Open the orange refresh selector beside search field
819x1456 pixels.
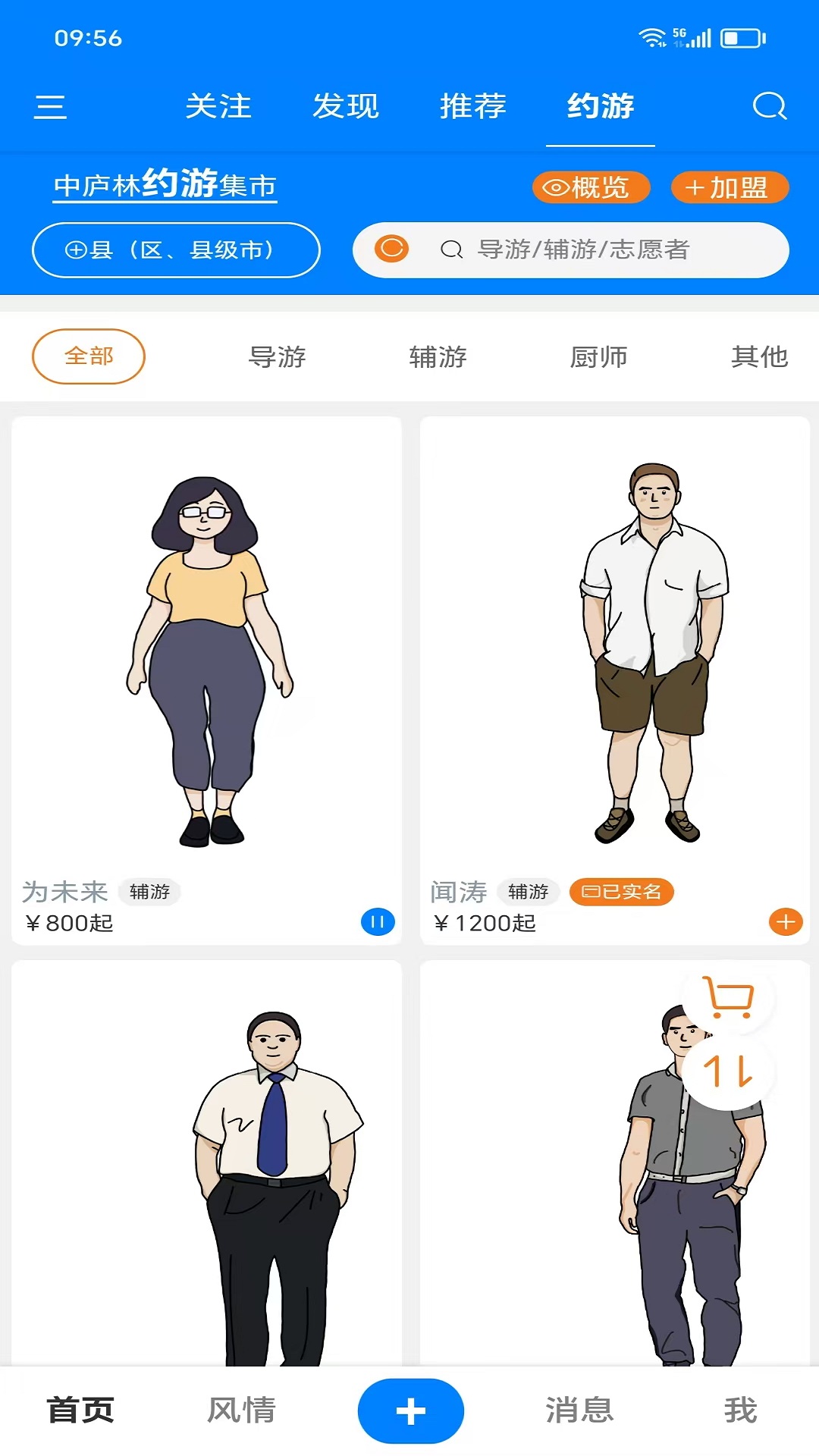(x=391, y=249)
